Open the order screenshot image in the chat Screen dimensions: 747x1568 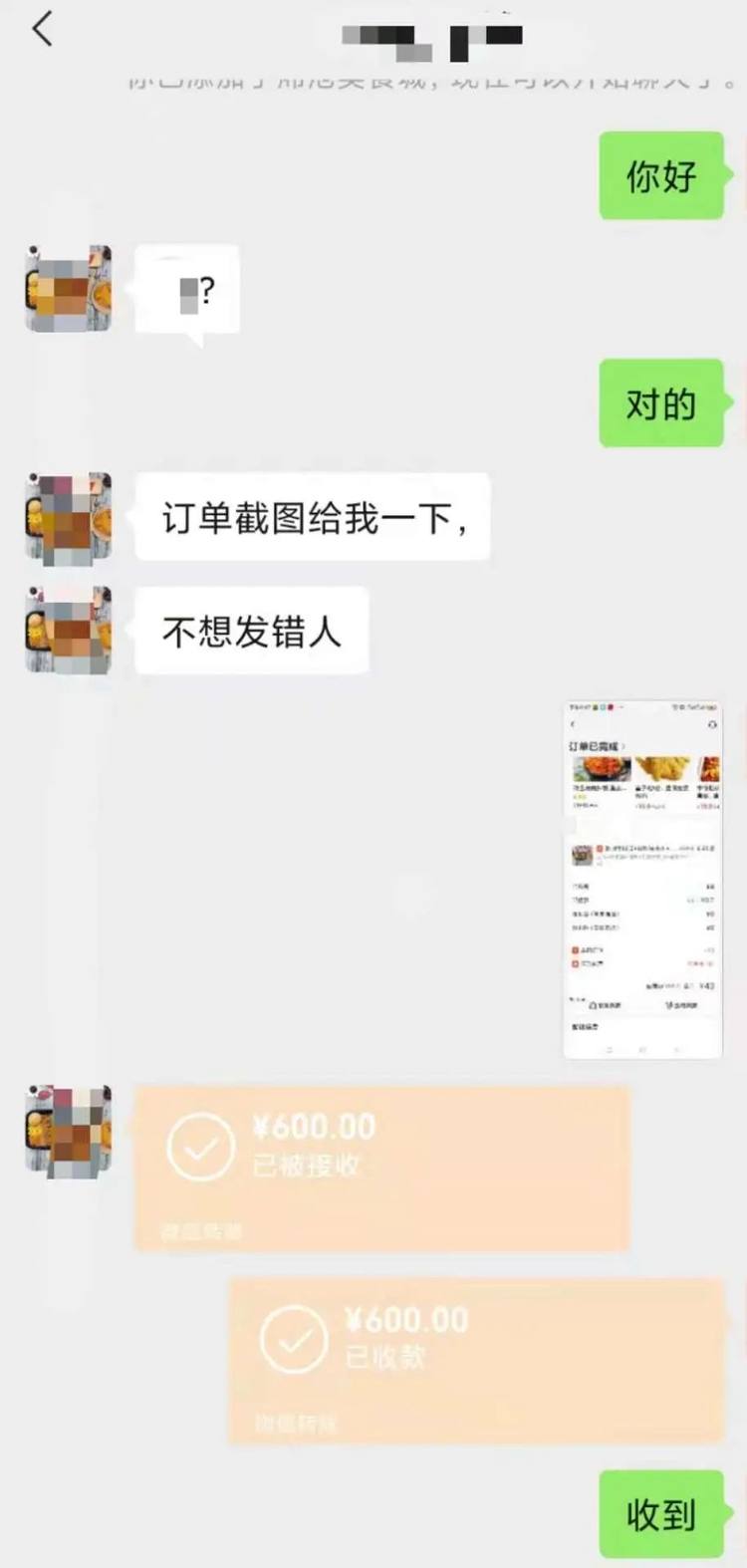point(642,880)
